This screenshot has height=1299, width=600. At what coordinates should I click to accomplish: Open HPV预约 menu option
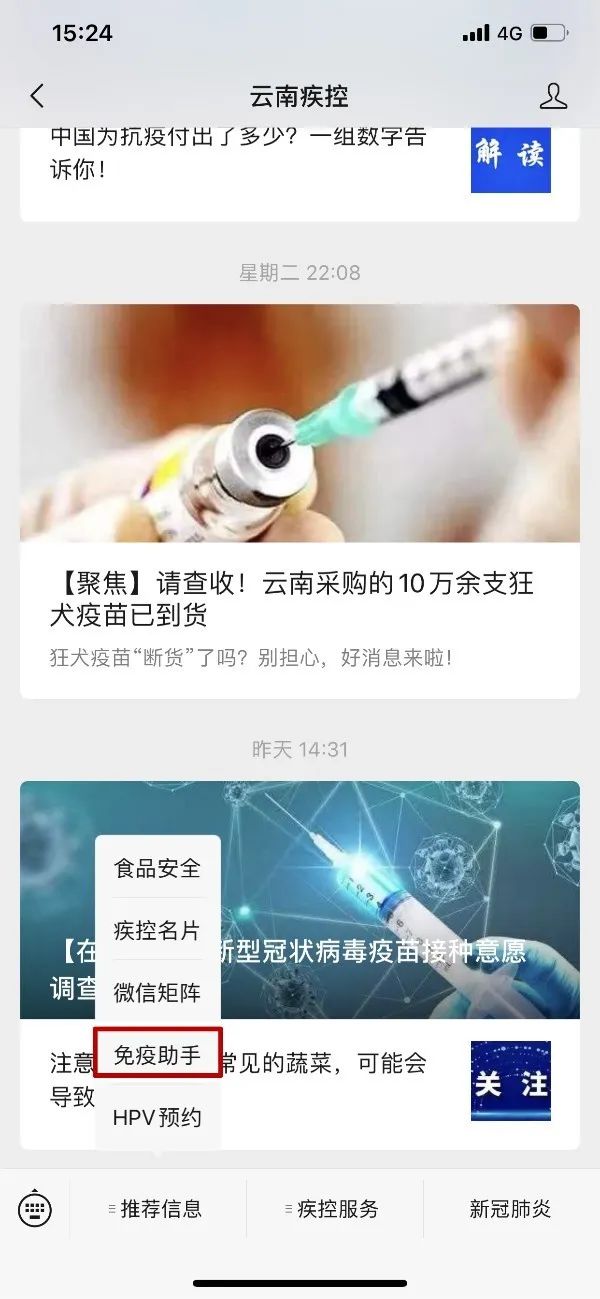click(x=157, y=1117)
